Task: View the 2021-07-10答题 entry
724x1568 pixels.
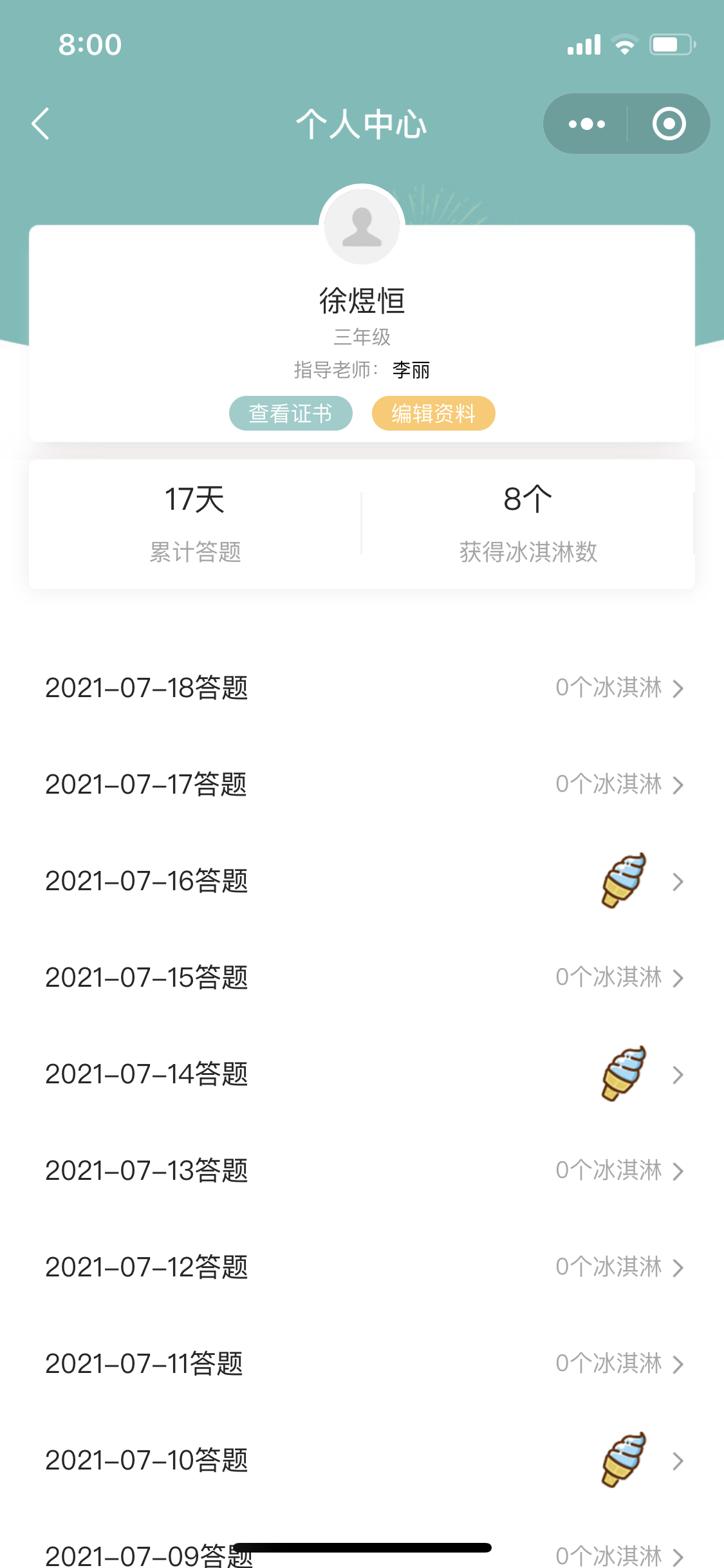Action: (x=362, y=1461)
